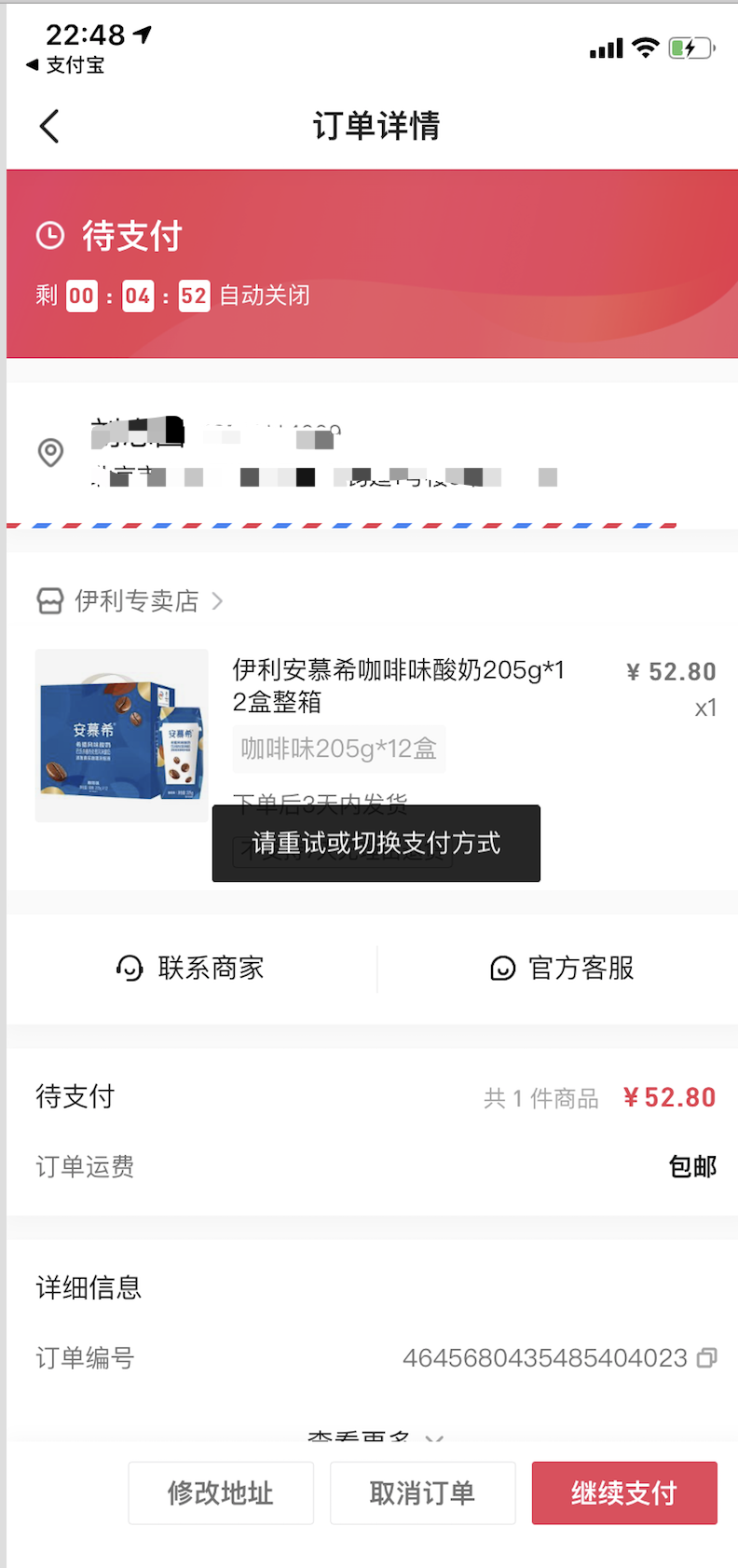The height and width of the screenshot is (1568, 738).
Task: Tap 取消订单 to cancel the order
Action: [422, 1492]
